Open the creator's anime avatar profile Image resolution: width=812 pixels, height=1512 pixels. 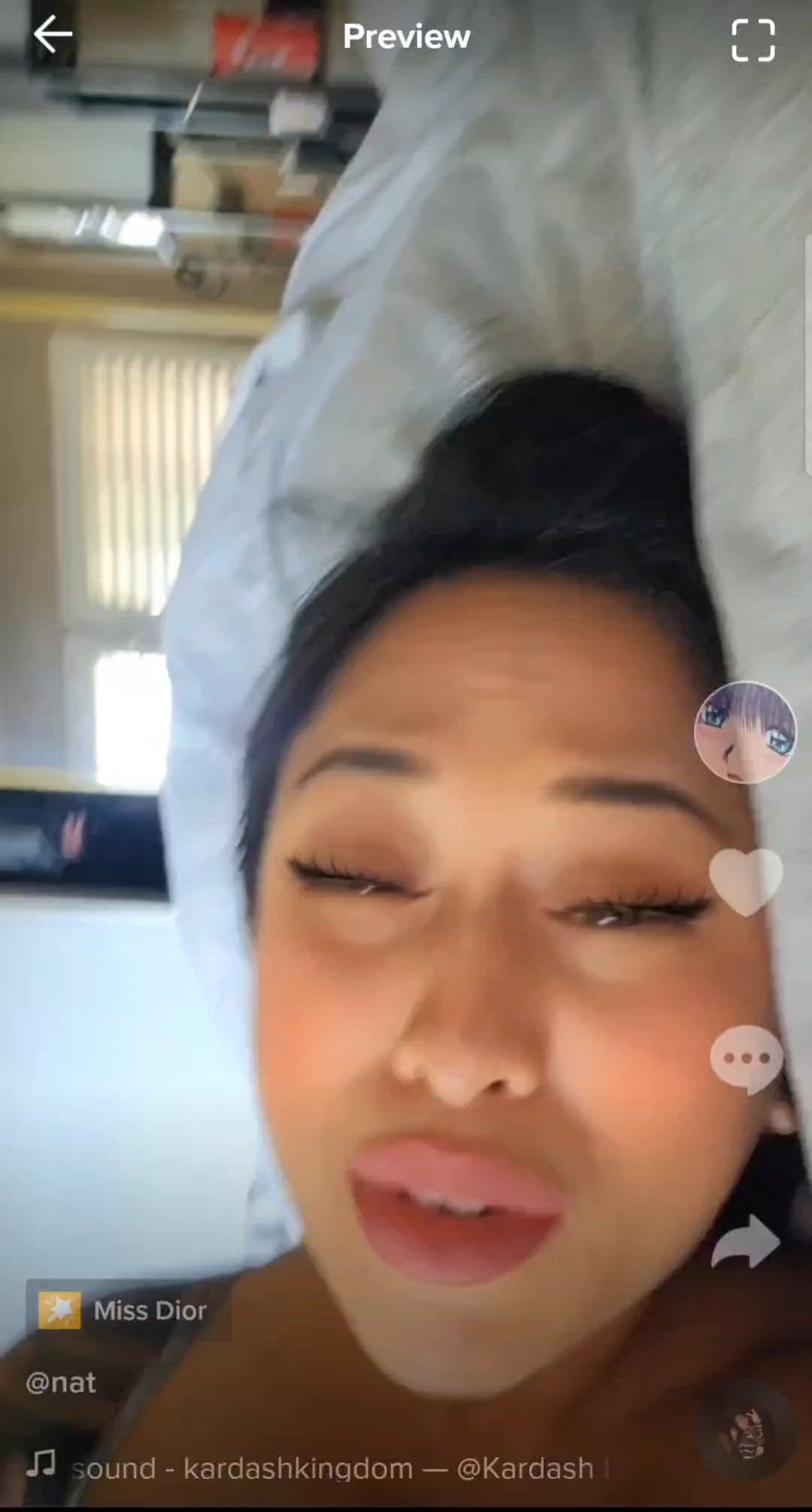[x=744, y=733]
